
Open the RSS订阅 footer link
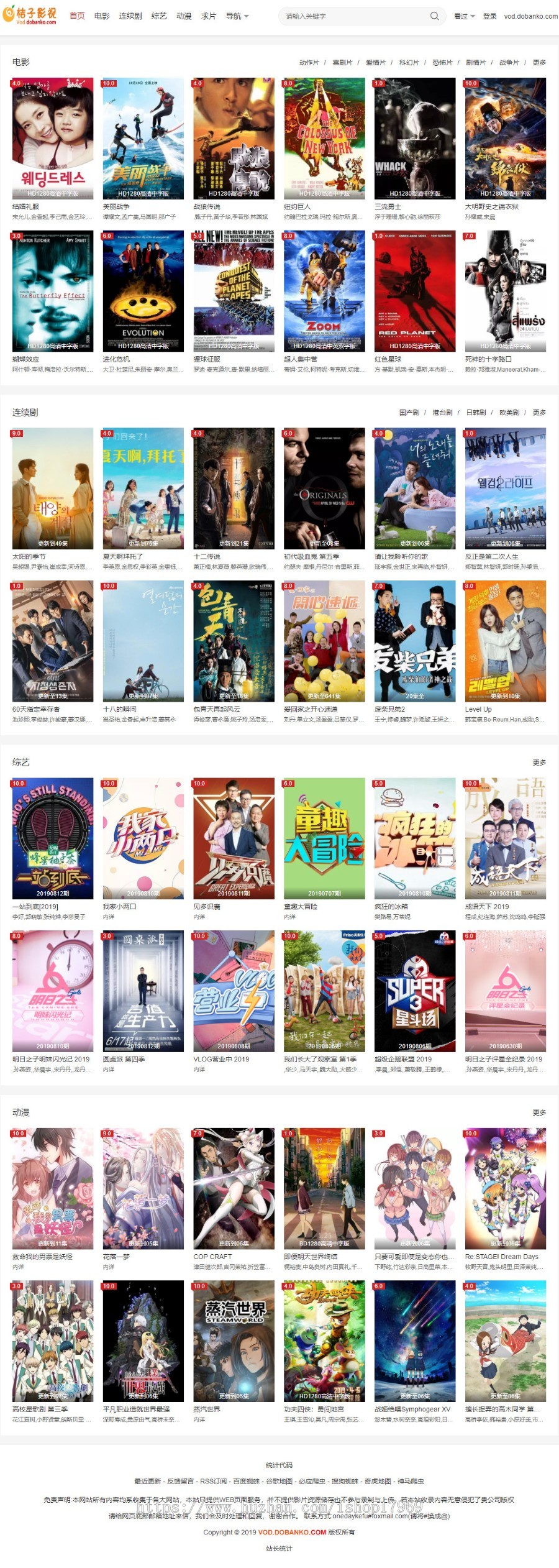(x=213, y=1482)
